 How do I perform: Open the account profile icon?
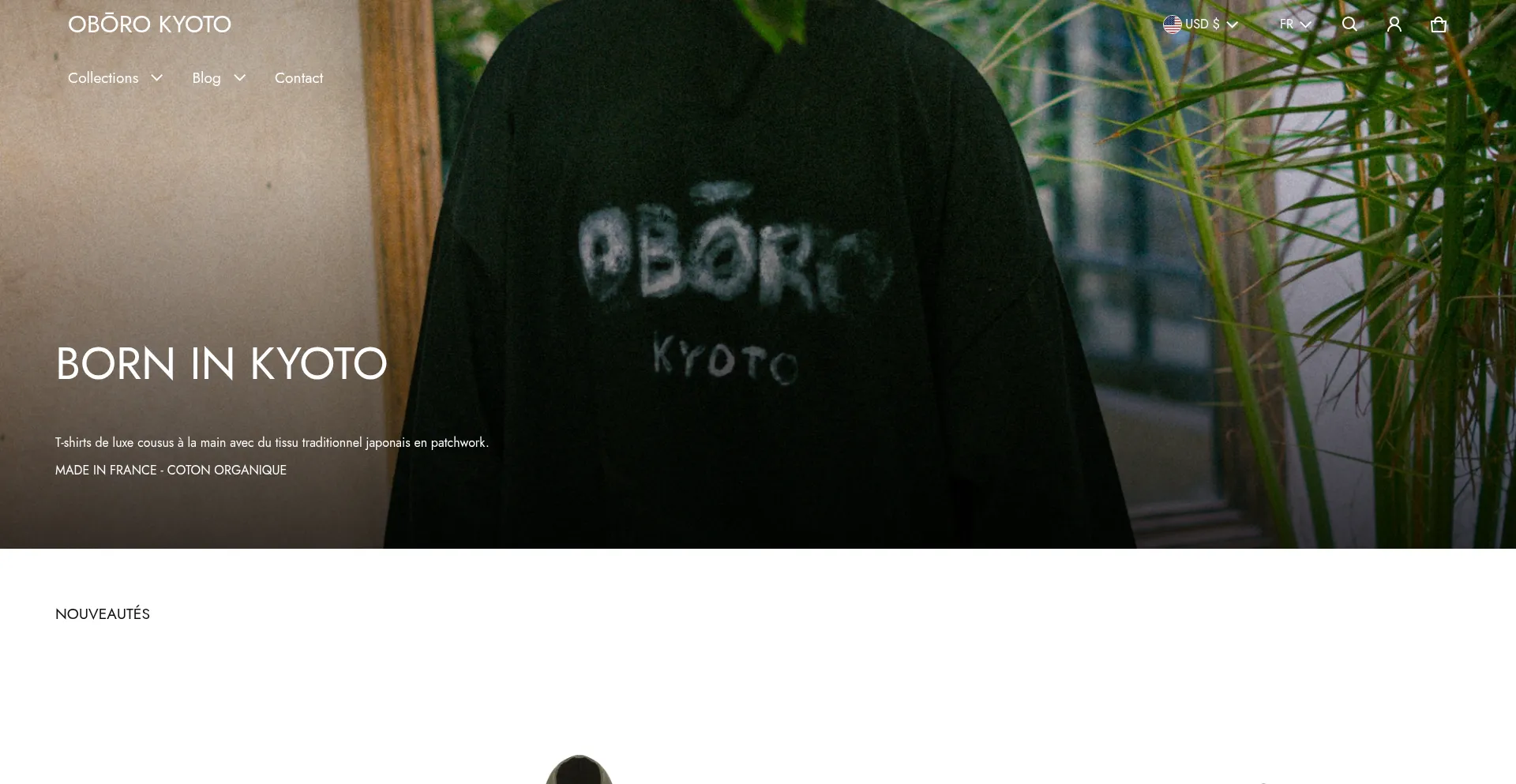coord(1394,24)
